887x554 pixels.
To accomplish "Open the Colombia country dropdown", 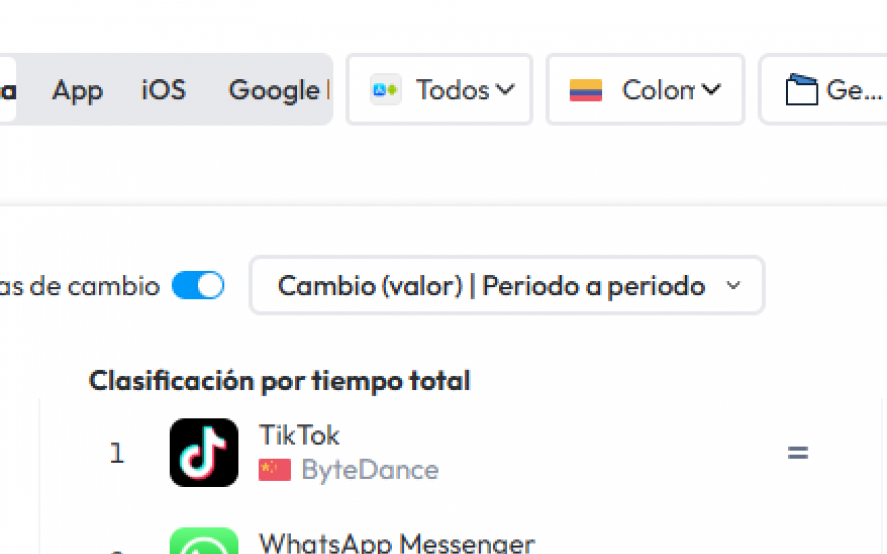I will [x=645, y=90].
